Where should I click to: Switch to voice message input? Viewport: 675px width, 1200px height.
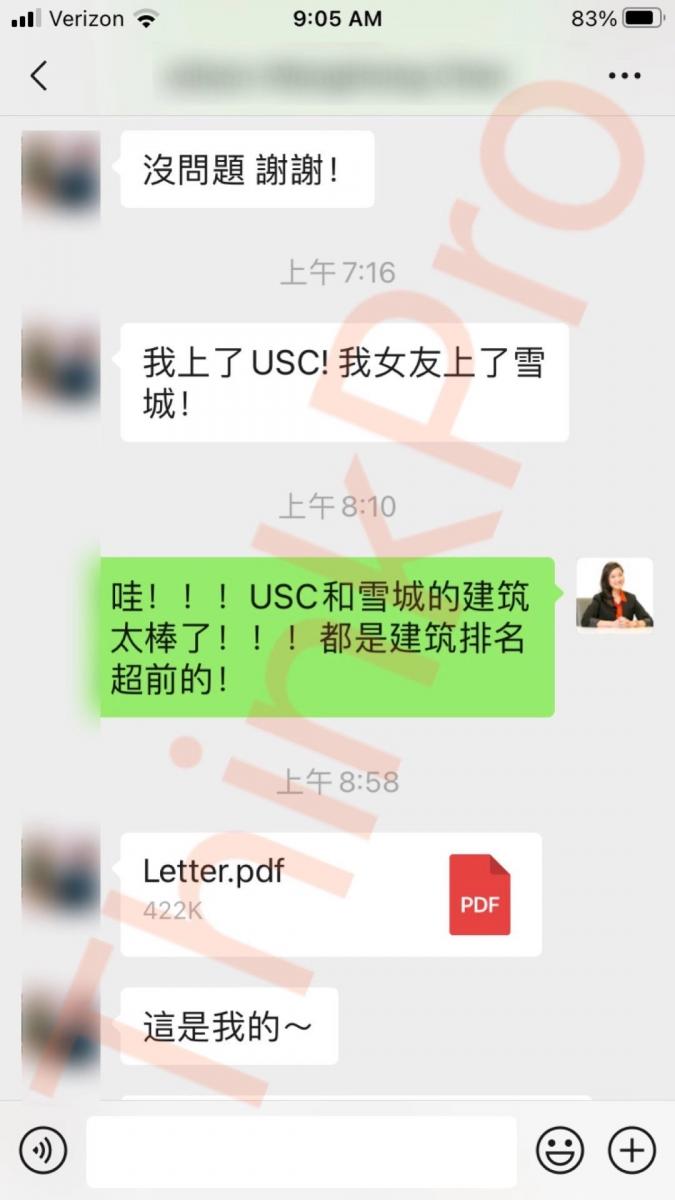(x=43, y=1151)
